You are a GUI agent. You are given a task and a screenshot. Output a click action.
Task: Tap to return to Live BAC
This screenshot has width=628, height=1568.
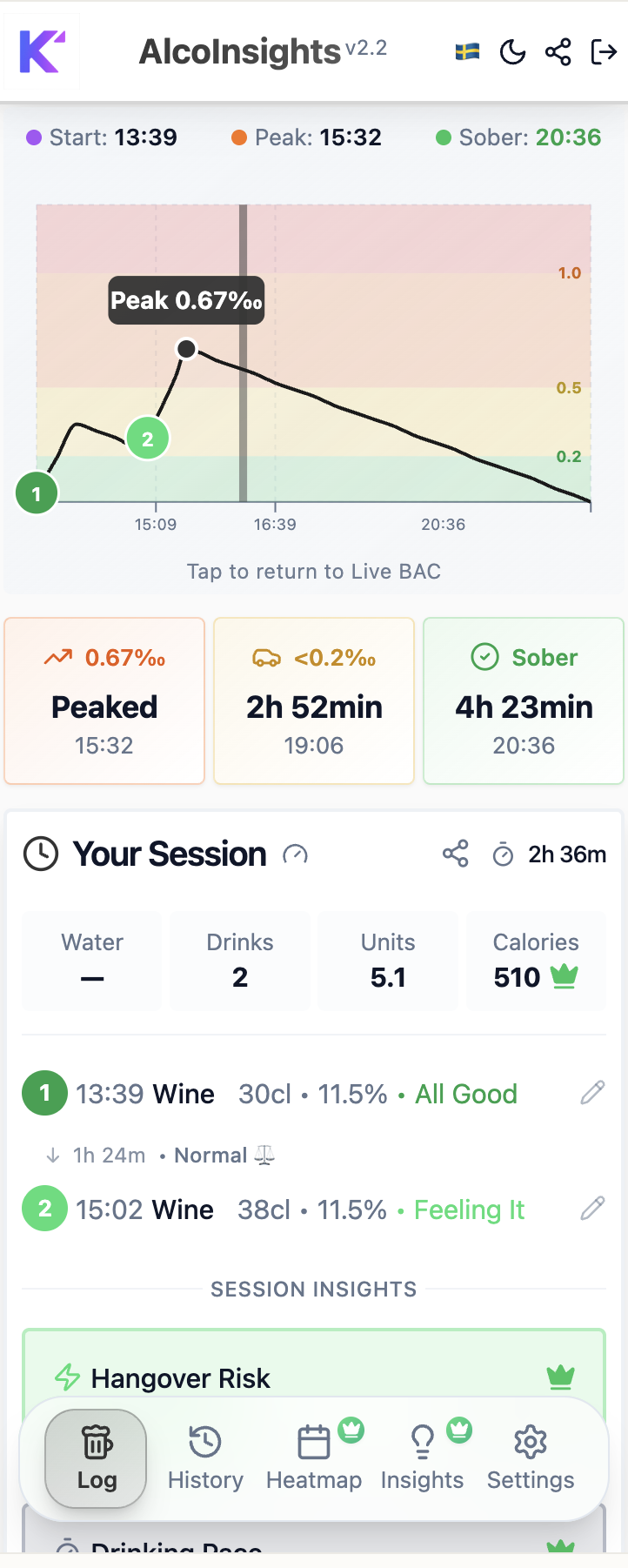click(x=313, y=572)
